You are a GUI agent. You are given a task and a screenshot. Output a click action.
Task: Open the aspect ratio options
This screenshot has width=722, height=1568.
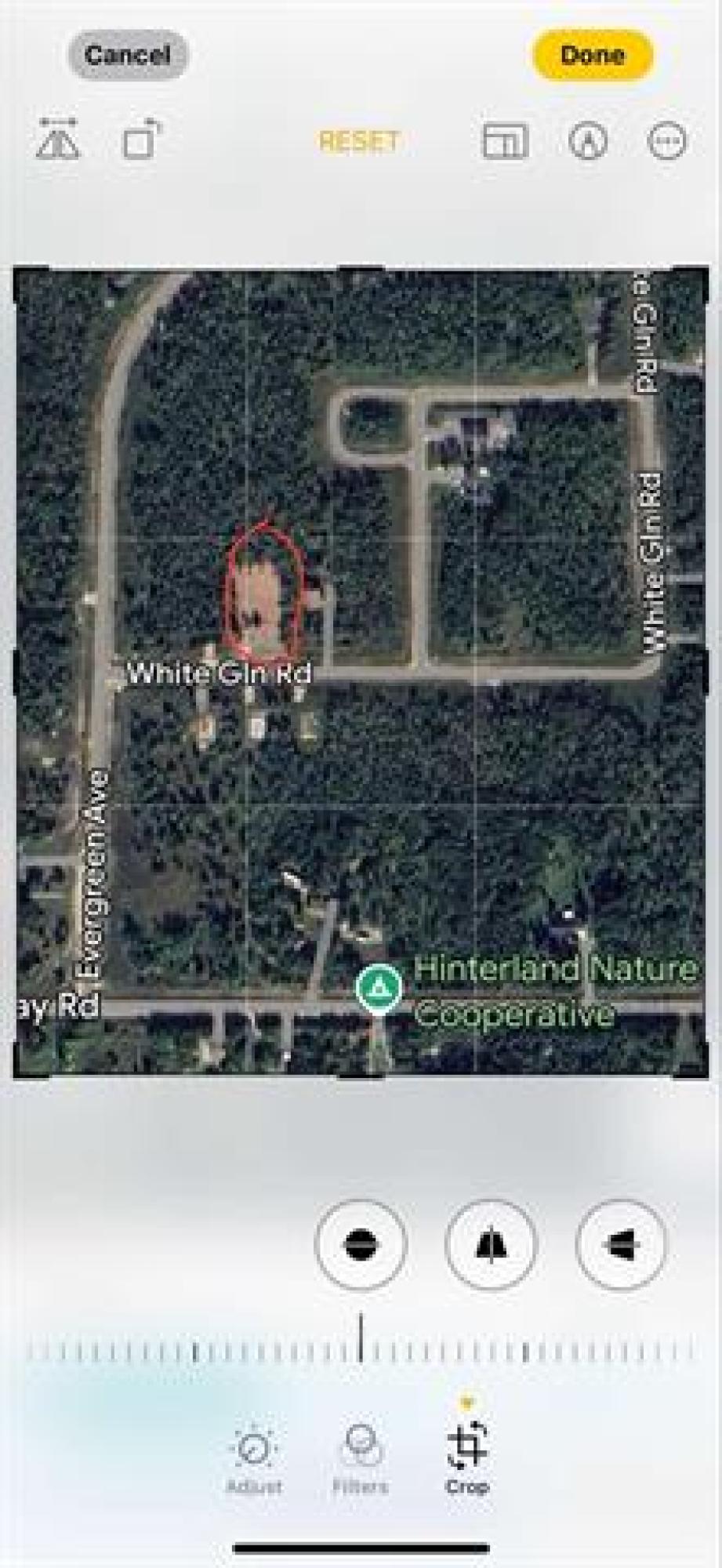point(505,141)
